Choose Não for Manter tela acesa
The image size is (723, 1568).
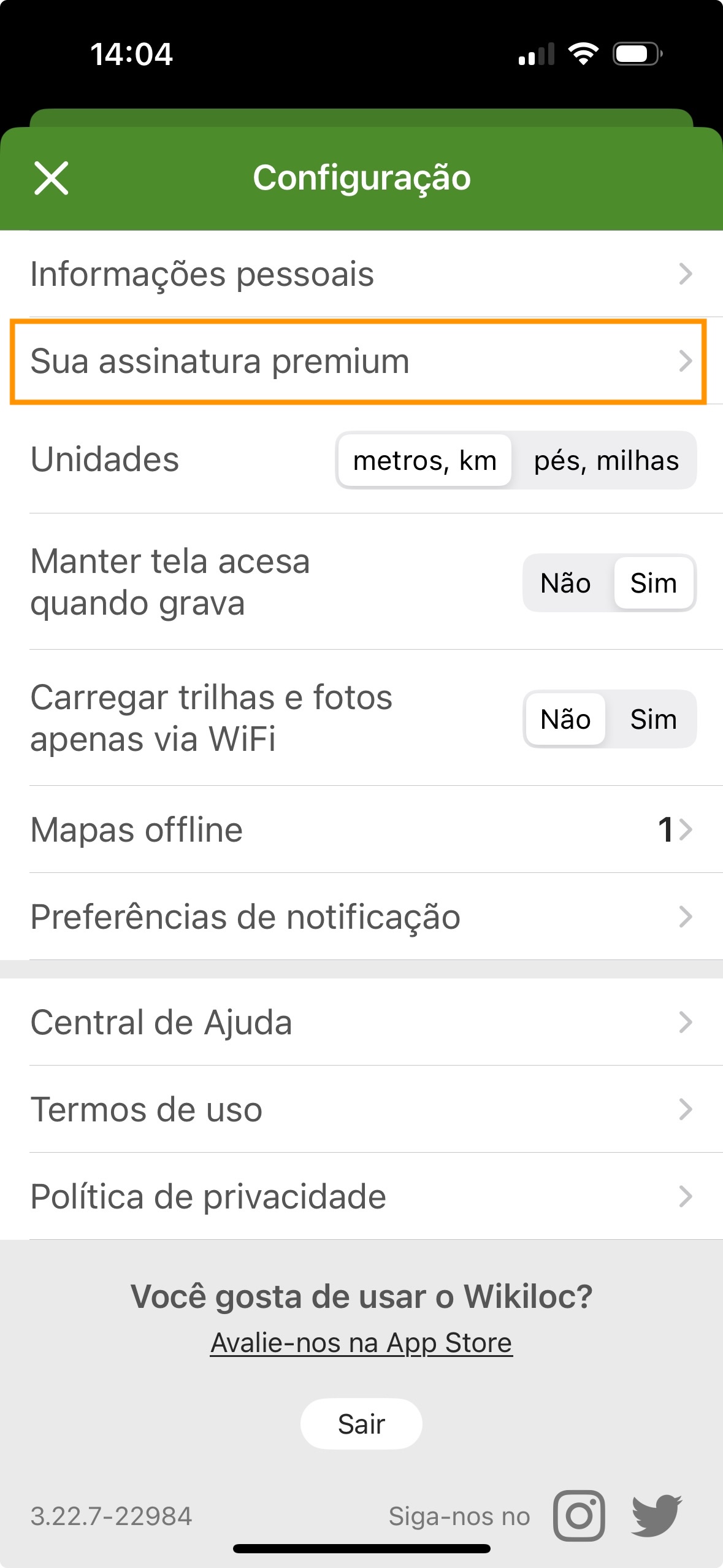point(565,583)
